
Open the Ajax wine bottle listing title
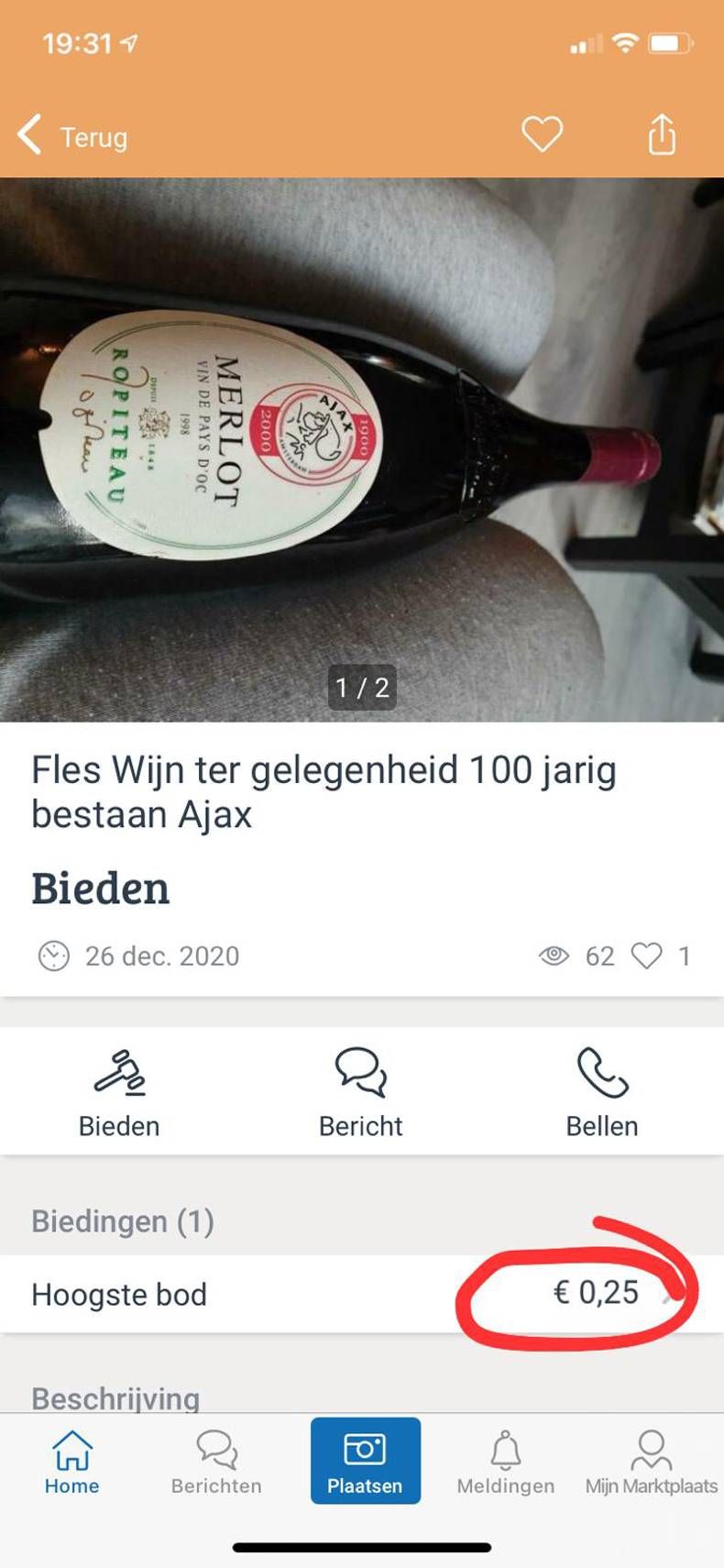(x=324, y=790)
